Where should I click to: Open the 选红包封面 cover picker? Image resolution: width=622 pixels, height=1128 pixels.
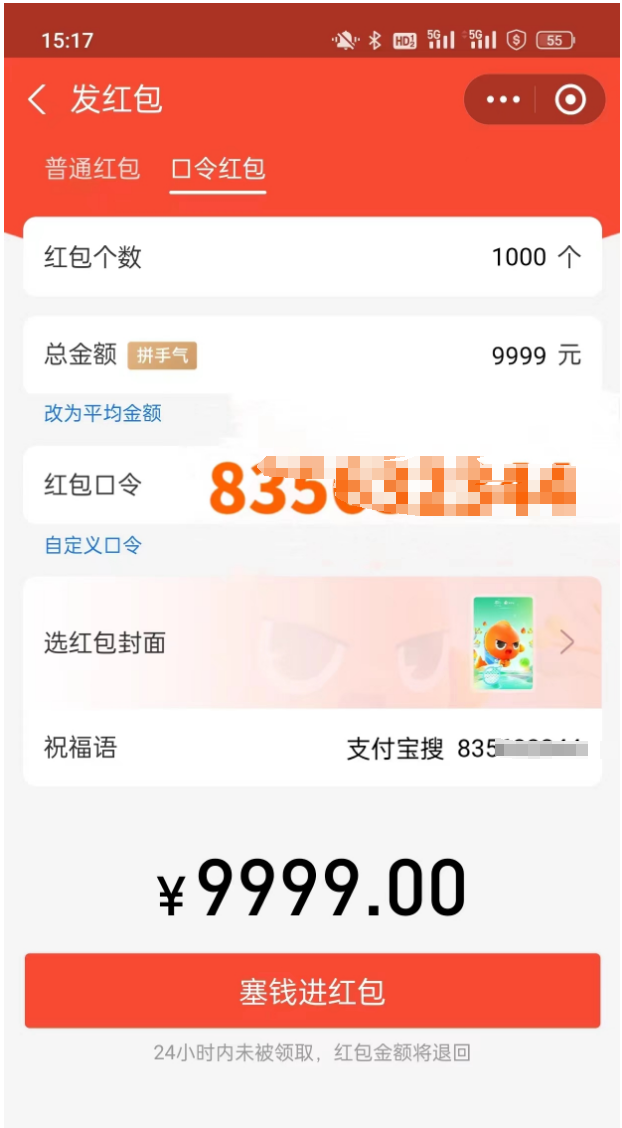coord(312,643)
